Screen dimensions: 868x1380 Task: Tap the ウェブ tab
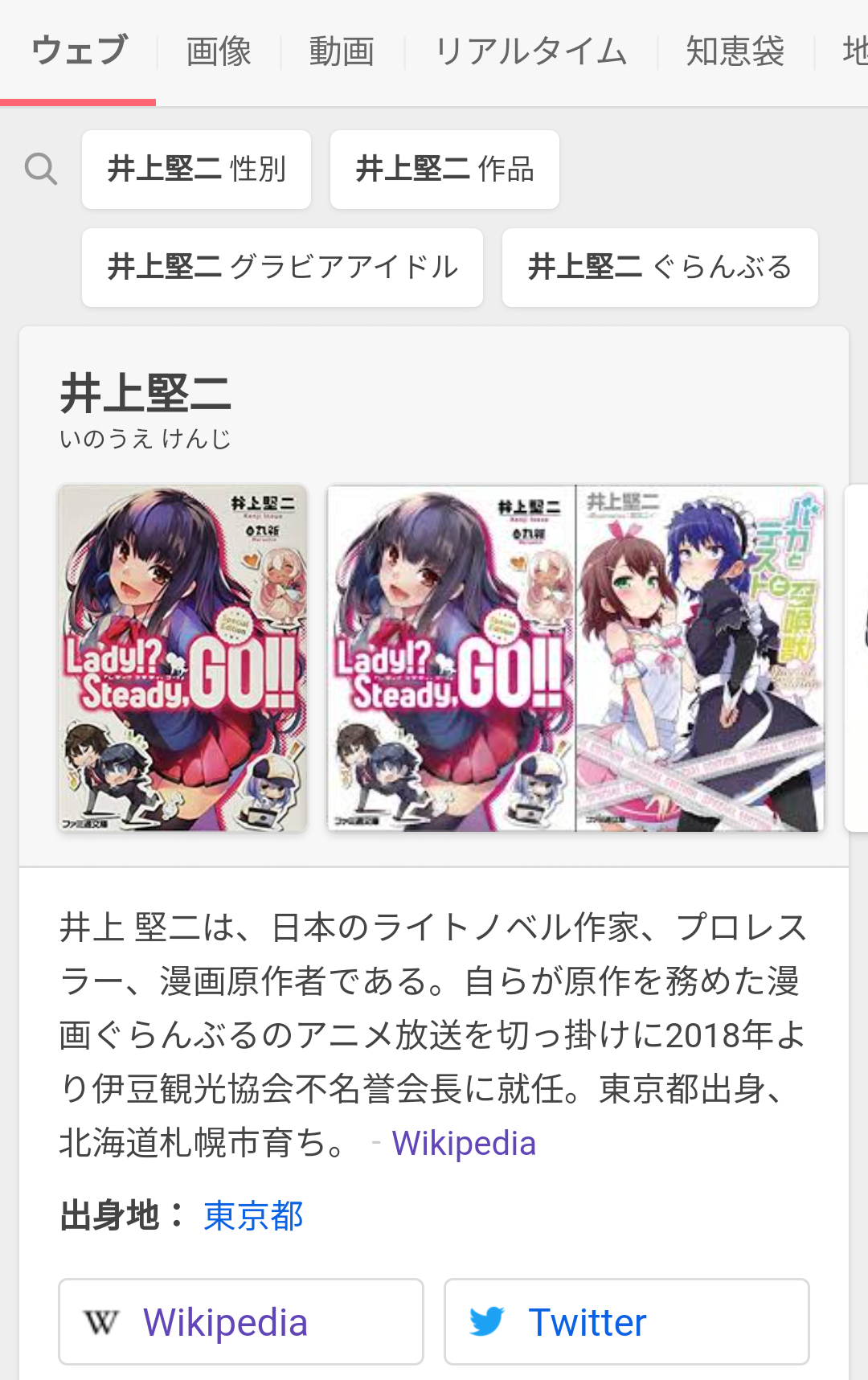point(79,51)
